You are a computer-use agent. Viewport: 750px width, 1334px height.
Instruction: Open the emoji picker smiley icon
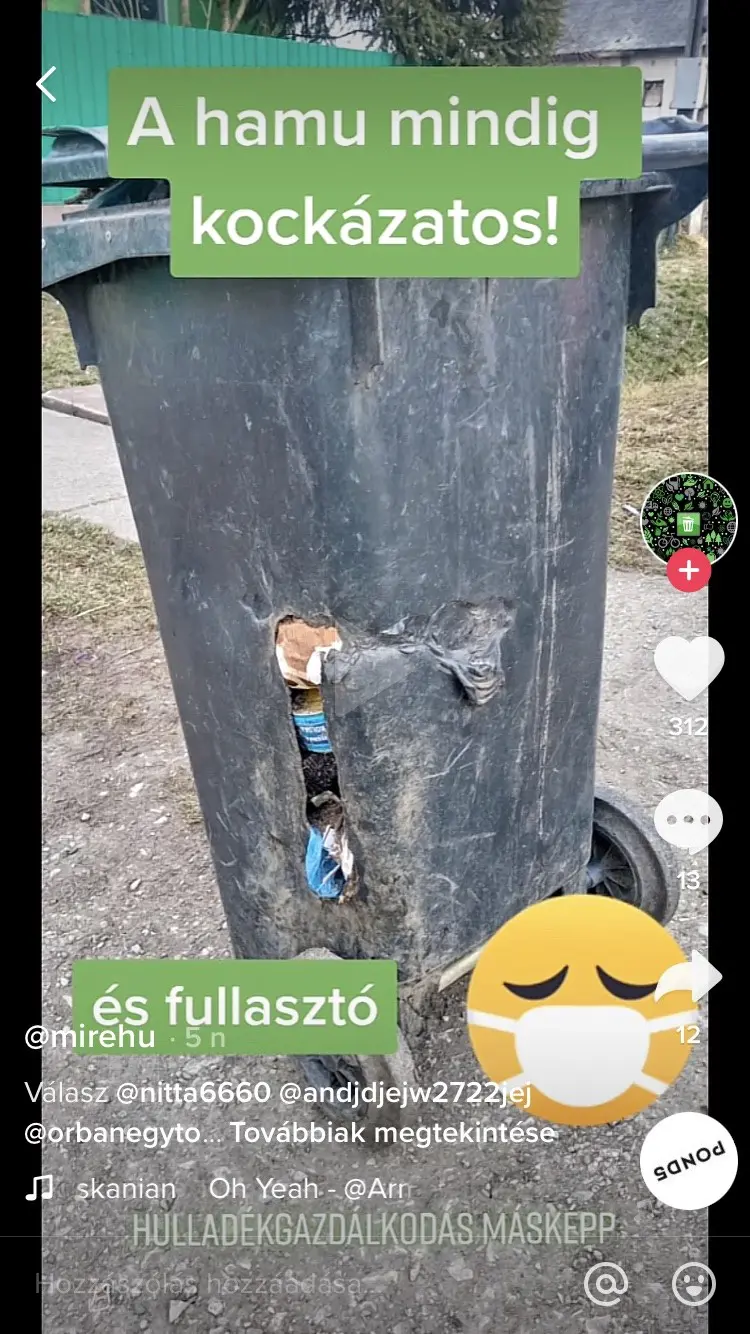click(694, 1284)
